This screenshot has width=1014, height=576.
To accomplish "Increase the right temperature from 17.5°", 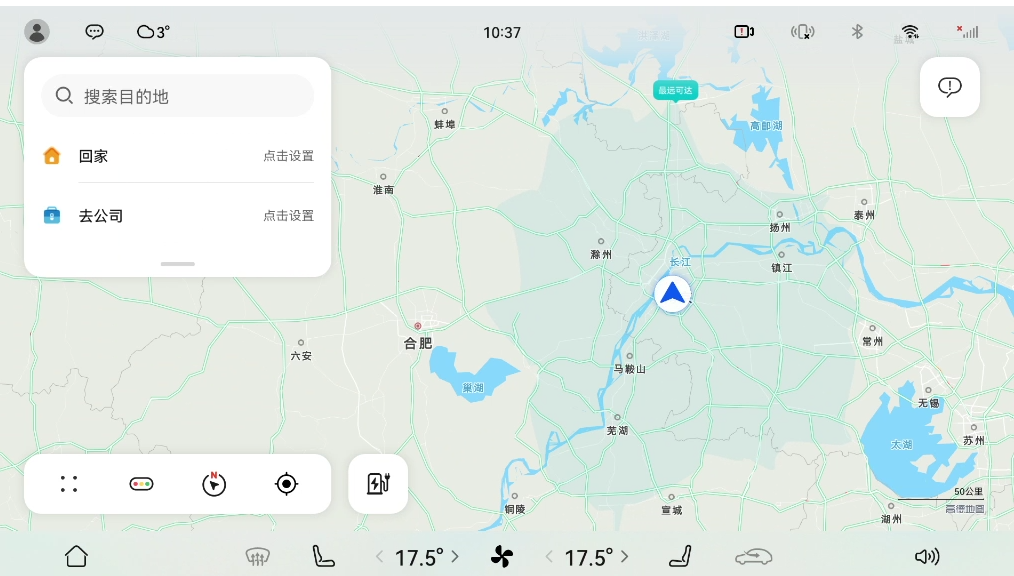I will 625,557.
